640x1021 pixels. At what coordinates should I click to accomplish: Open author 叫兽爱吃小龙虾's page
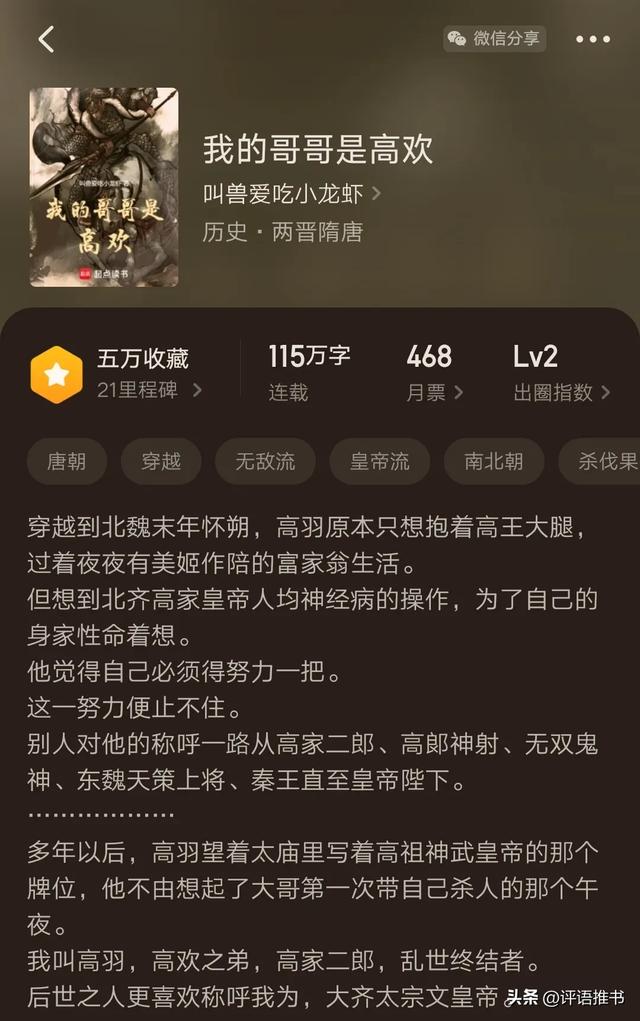pyautogui.click(x=292, y=194)
